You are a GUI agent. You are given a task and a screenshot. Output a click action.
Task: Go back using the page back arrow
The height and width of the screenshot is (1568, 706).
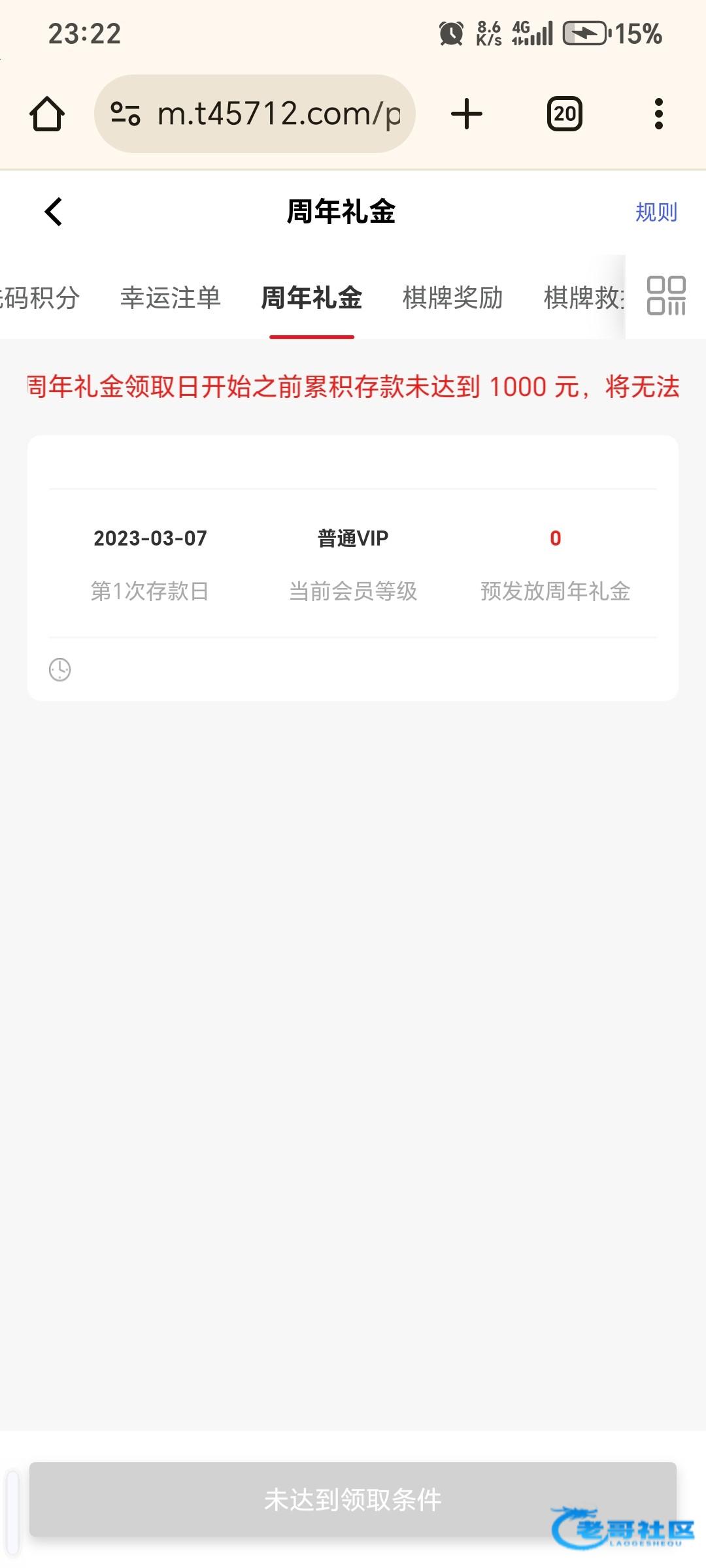pyautogui.click(x=54, y=212)
